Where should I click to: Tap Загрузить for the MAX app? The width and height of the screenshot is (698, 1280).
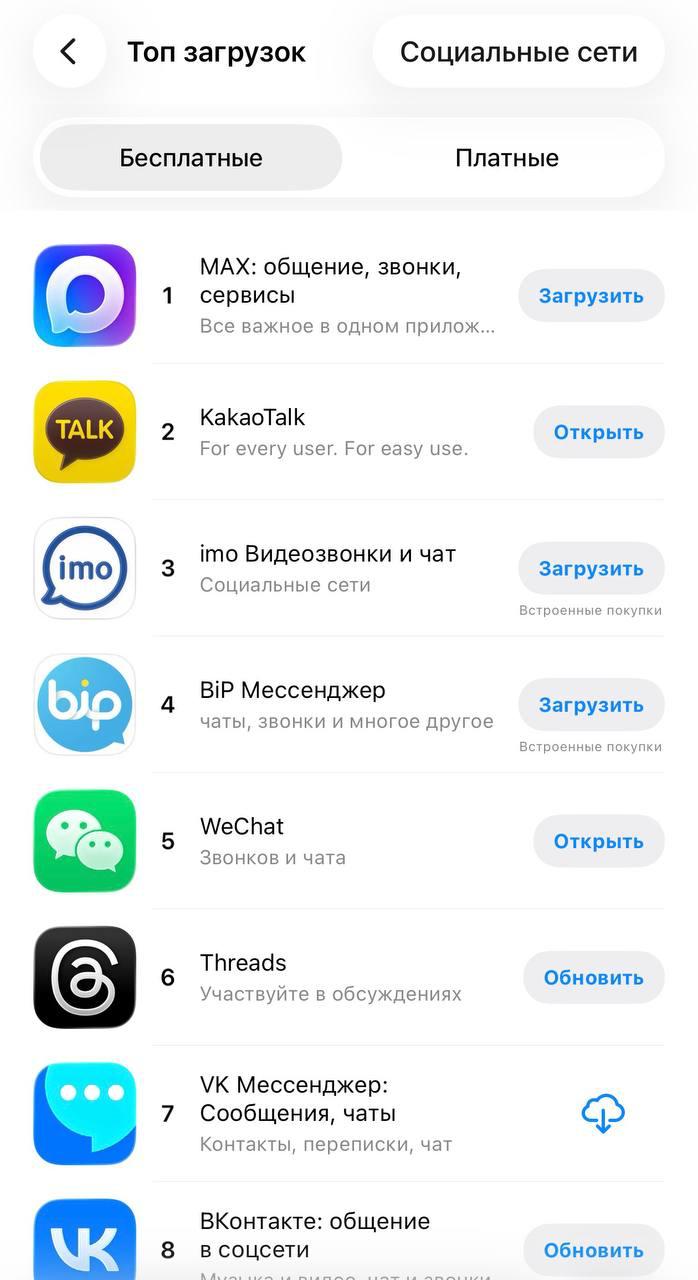coord(590,296)
